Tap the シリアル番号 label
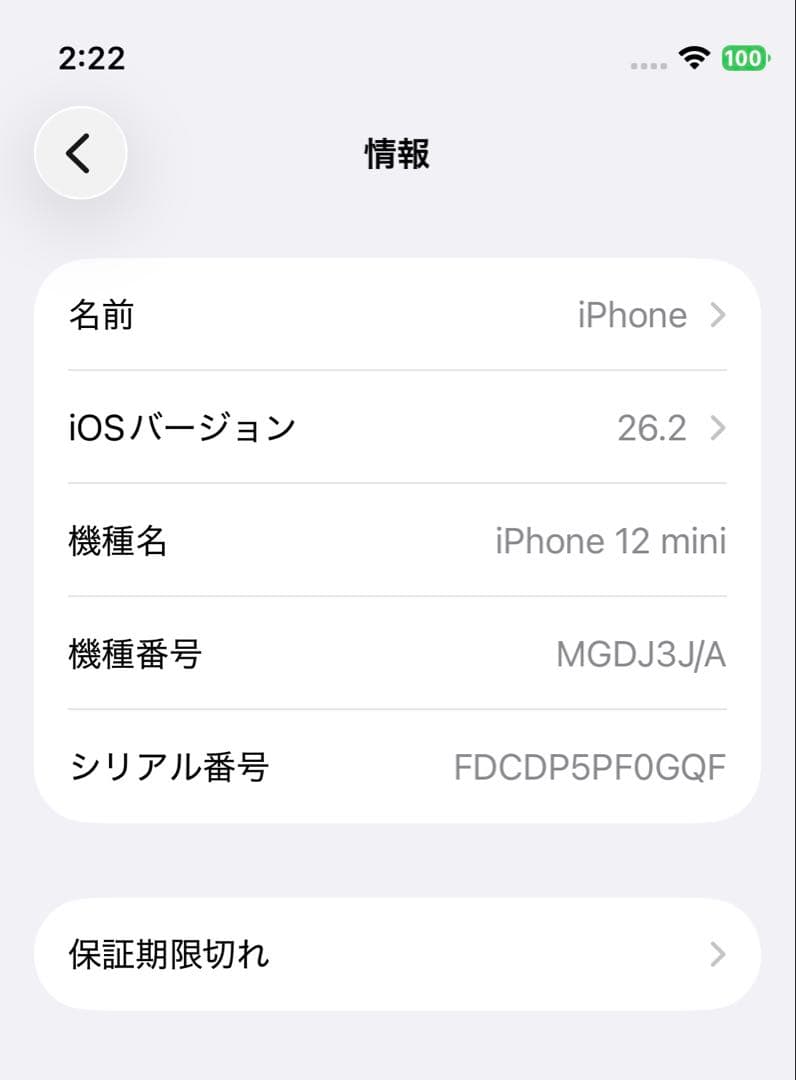The width and height of the screenshot is (796, 1080). click(x=167, y=767)
